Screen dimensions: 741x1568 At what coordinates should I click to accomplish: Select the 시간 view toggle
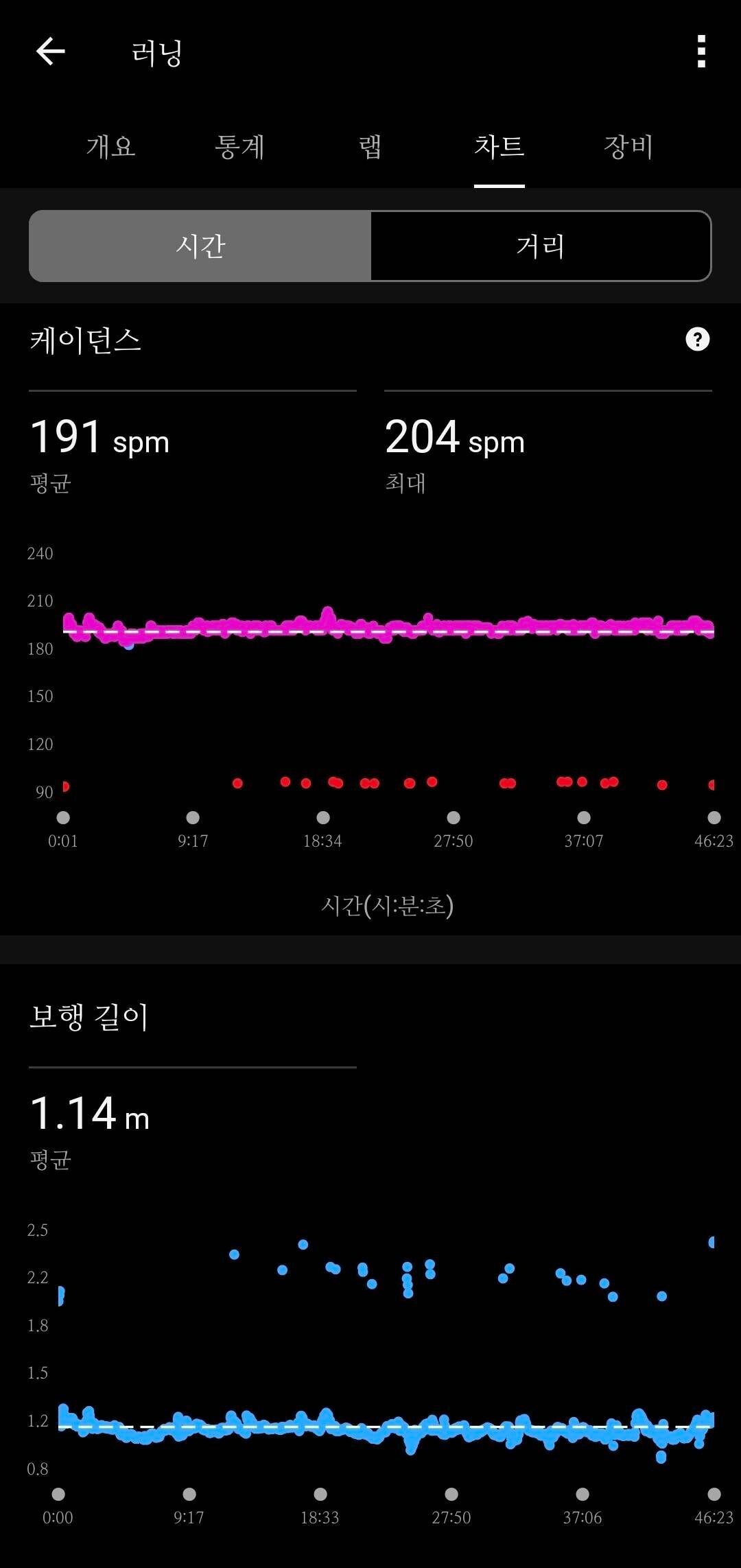(x=199, y=246)
